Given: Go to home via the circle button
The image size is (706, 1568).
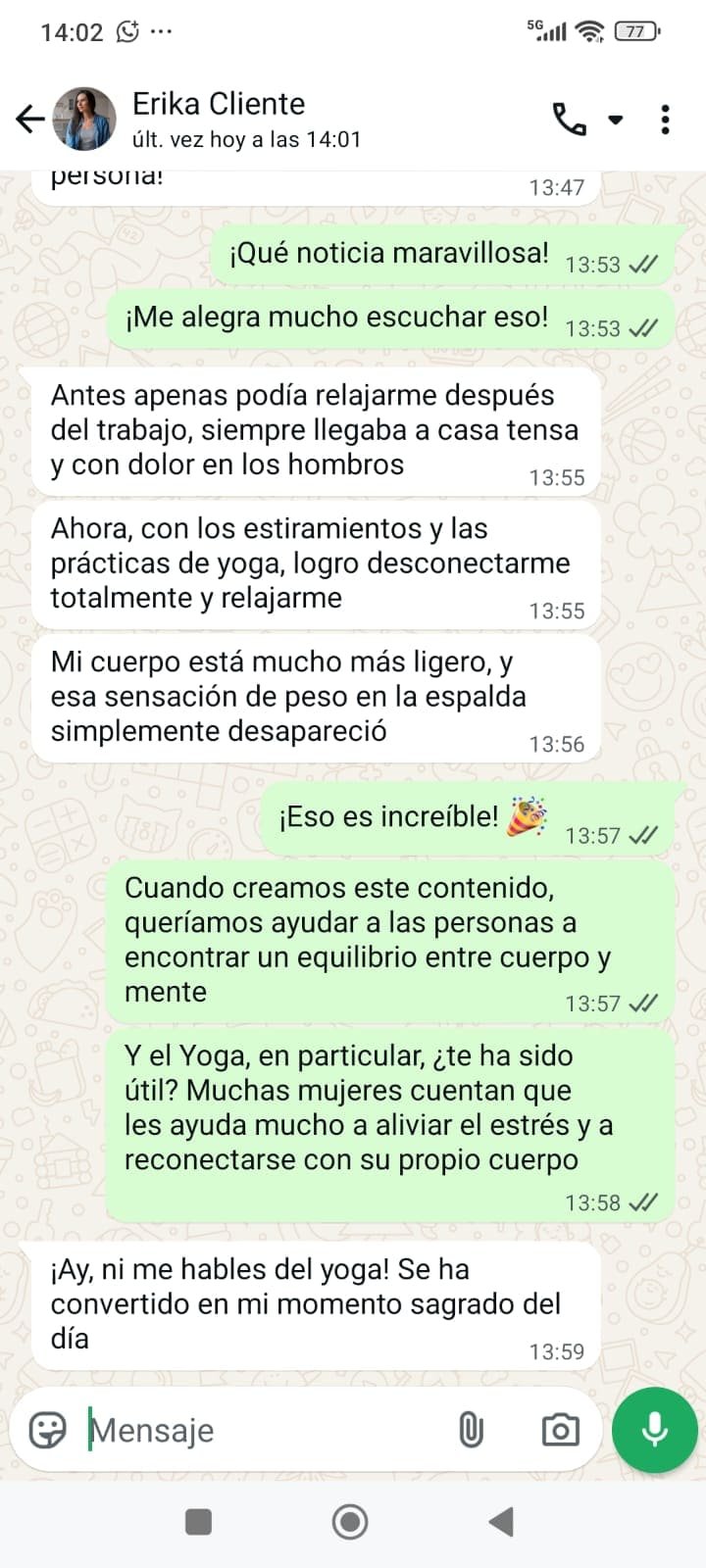Looking at the screenshot, I should (x=350, y=1522).
